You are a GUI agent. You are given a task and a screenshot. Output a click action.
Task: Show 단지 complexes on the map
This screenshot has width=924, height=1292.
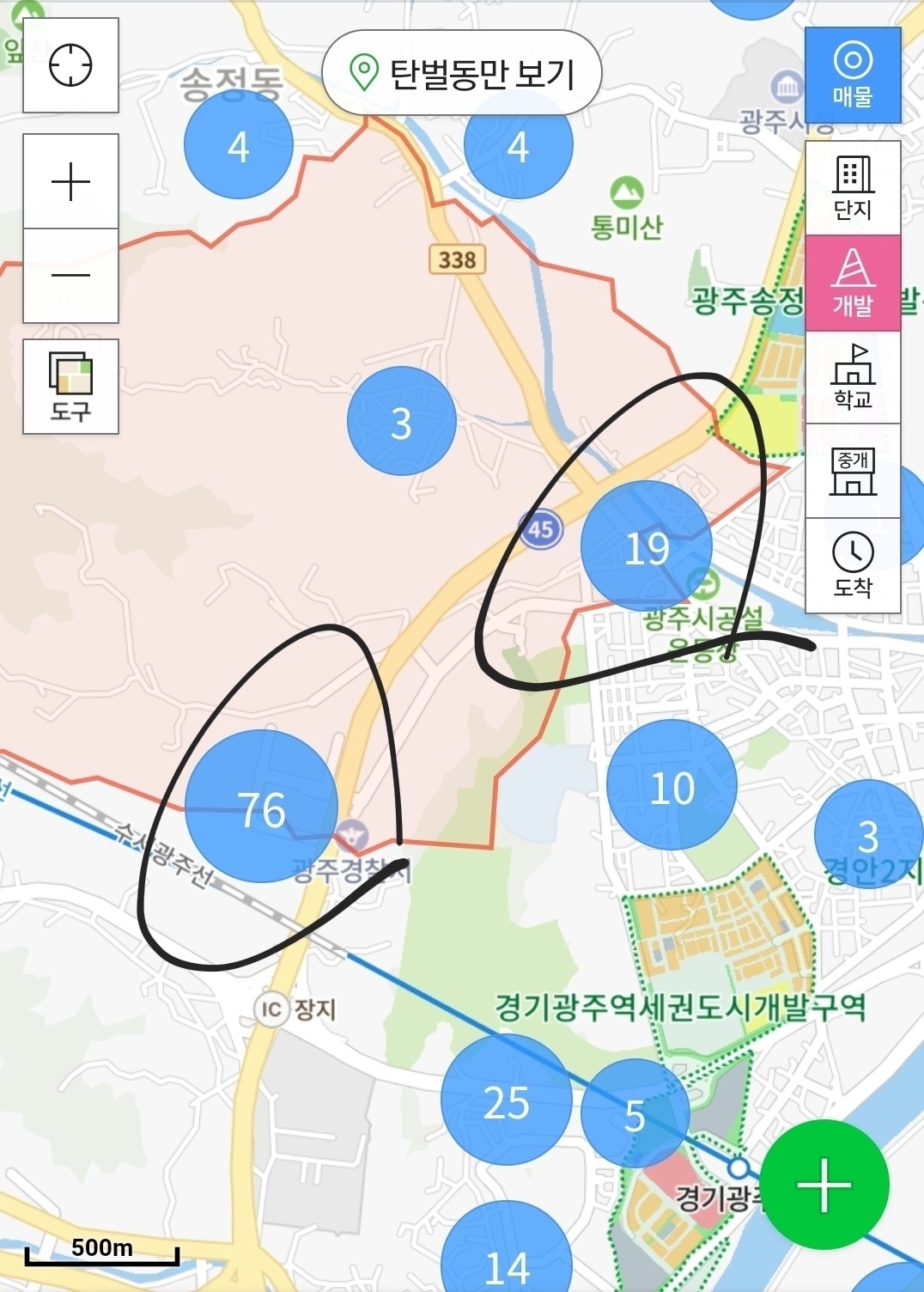853,188
